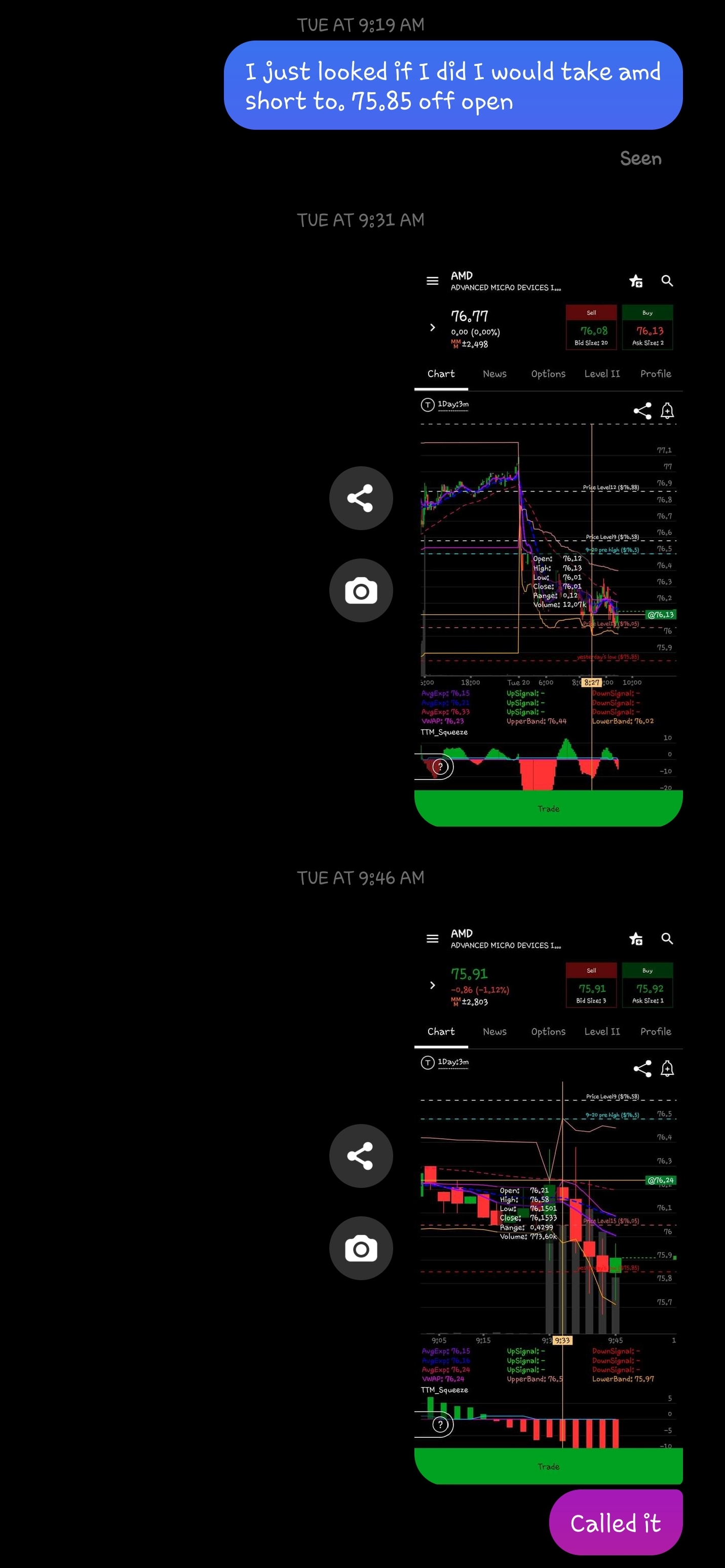Share the 9:31 AM chart image
Viewport: 725px width, 1568px height.
[360, 498]
